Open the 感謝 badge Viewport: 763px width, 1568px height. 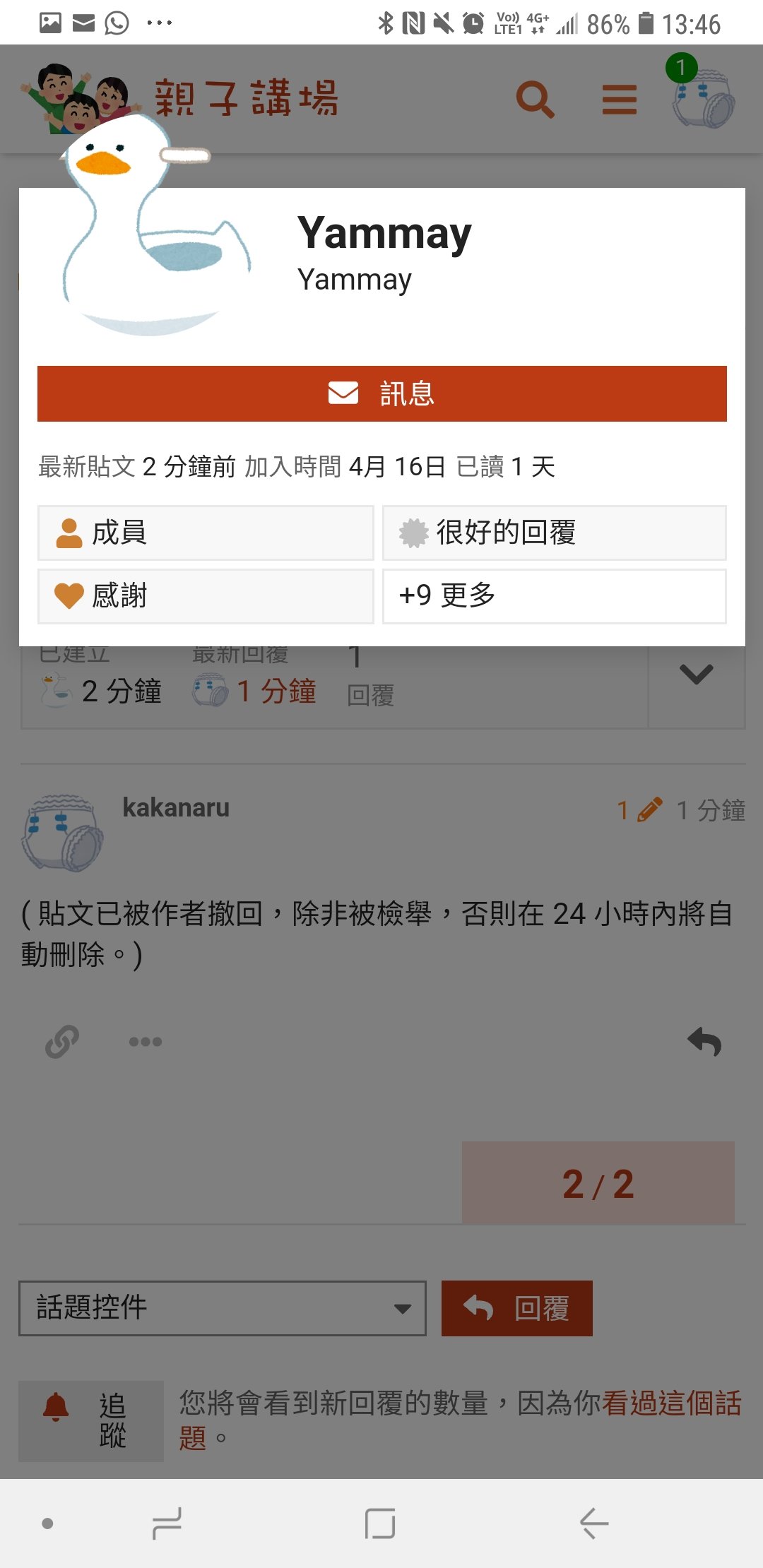206,596
